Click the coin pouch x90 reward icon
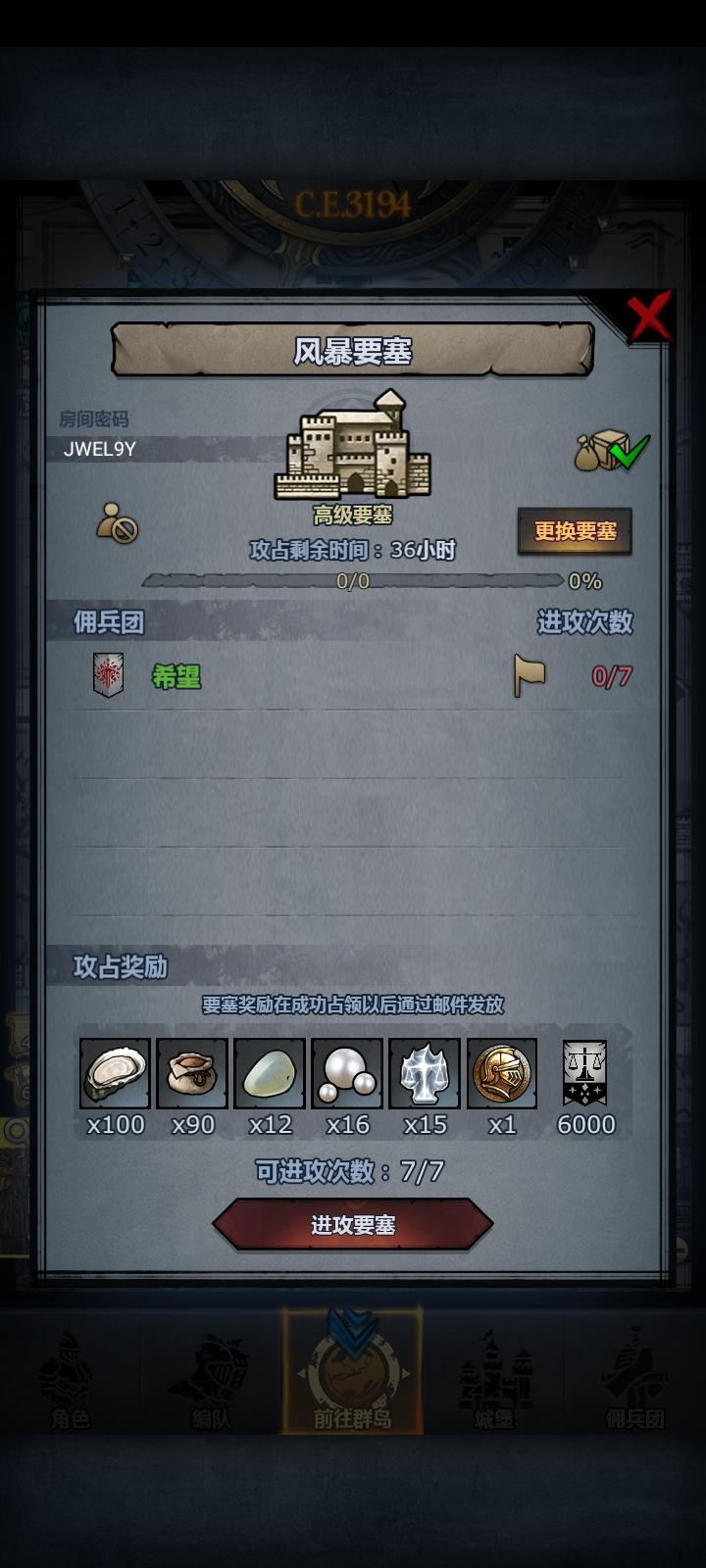 [191, 1075]
